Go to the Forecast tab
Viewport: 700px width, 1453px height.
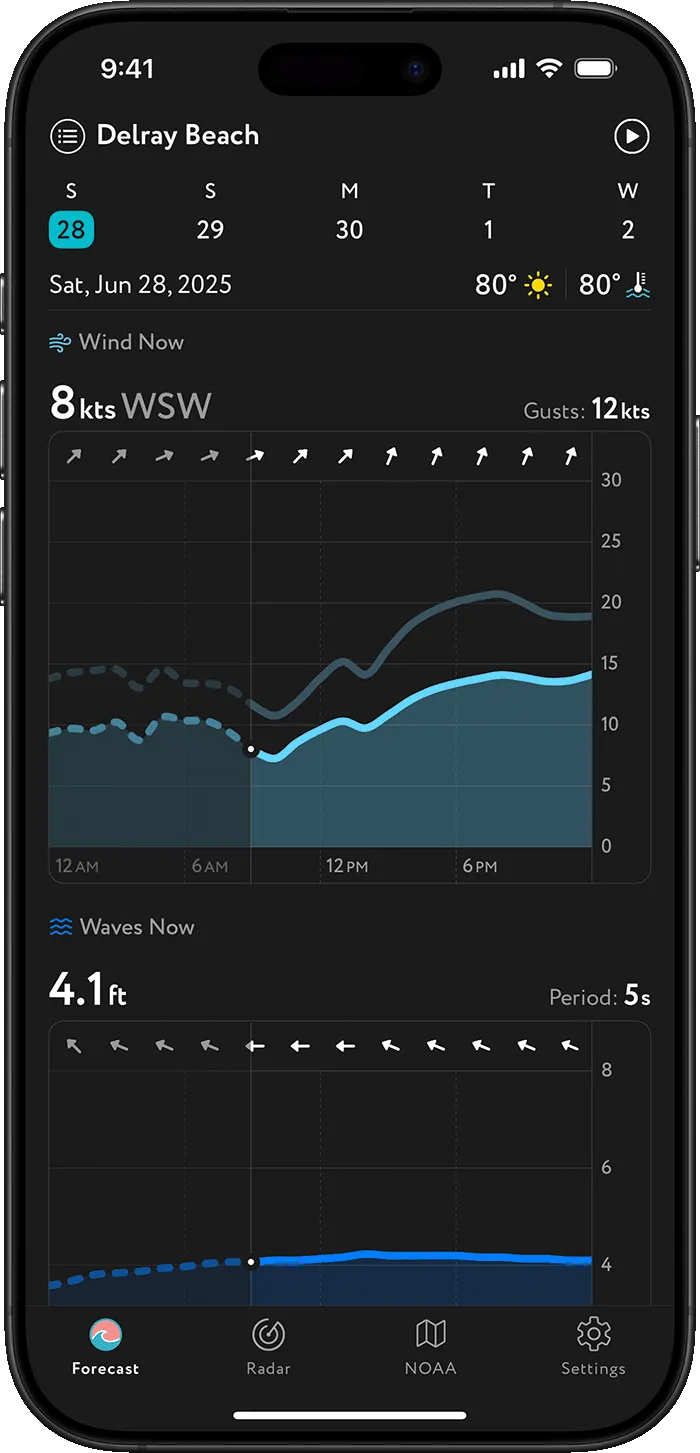pyautogui.click(x=106, y=1346)
